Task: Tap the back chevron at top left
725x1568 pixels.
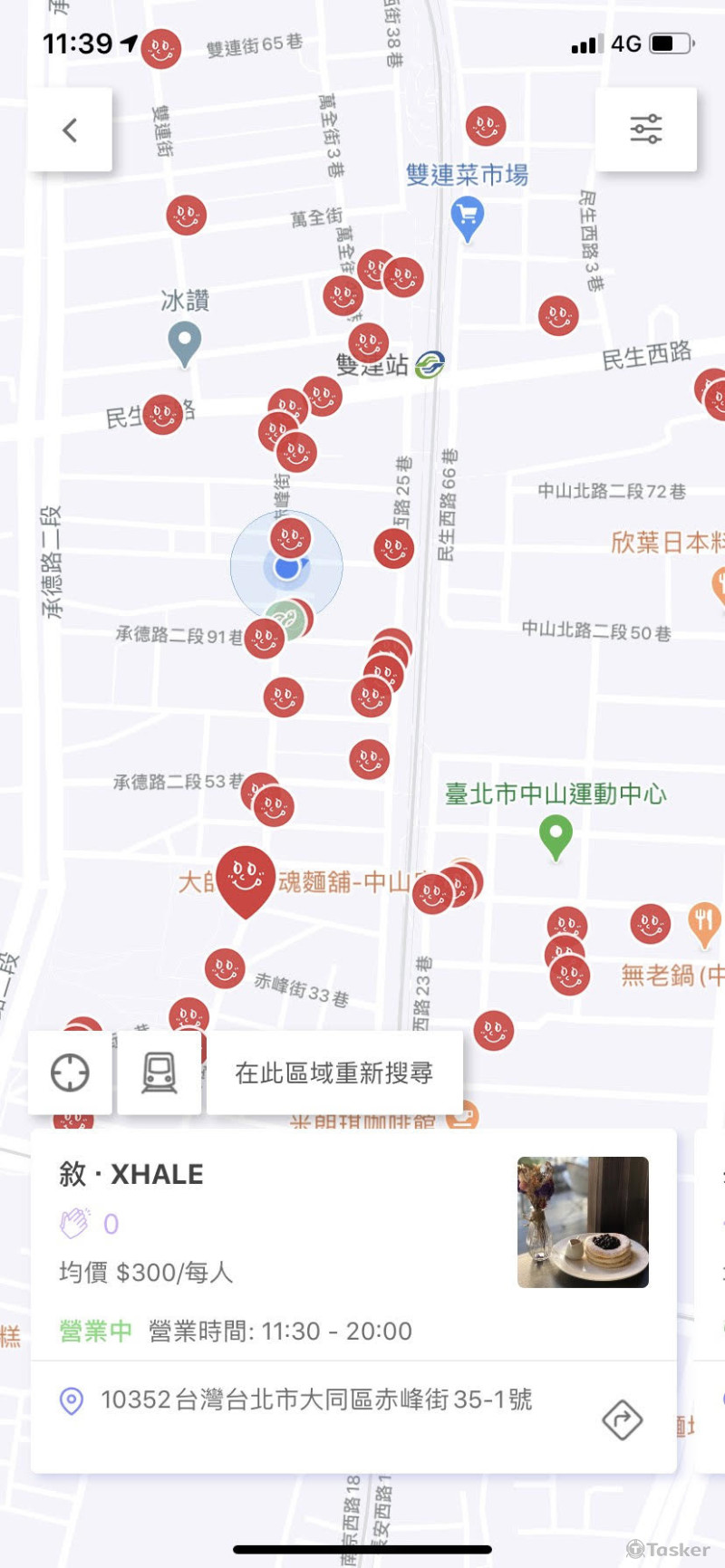Action: point(70,130)
